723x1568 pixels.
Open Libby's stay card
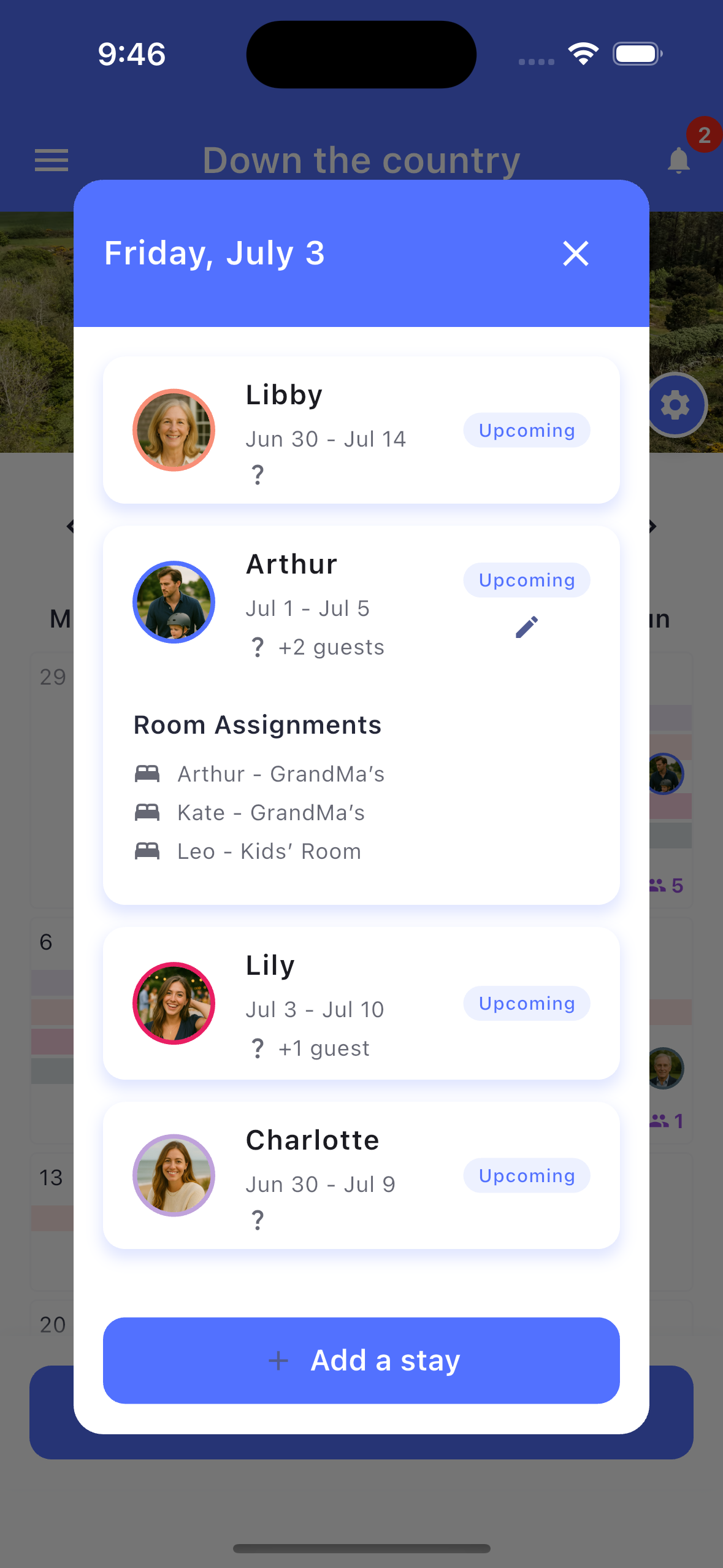click(361, 430)
